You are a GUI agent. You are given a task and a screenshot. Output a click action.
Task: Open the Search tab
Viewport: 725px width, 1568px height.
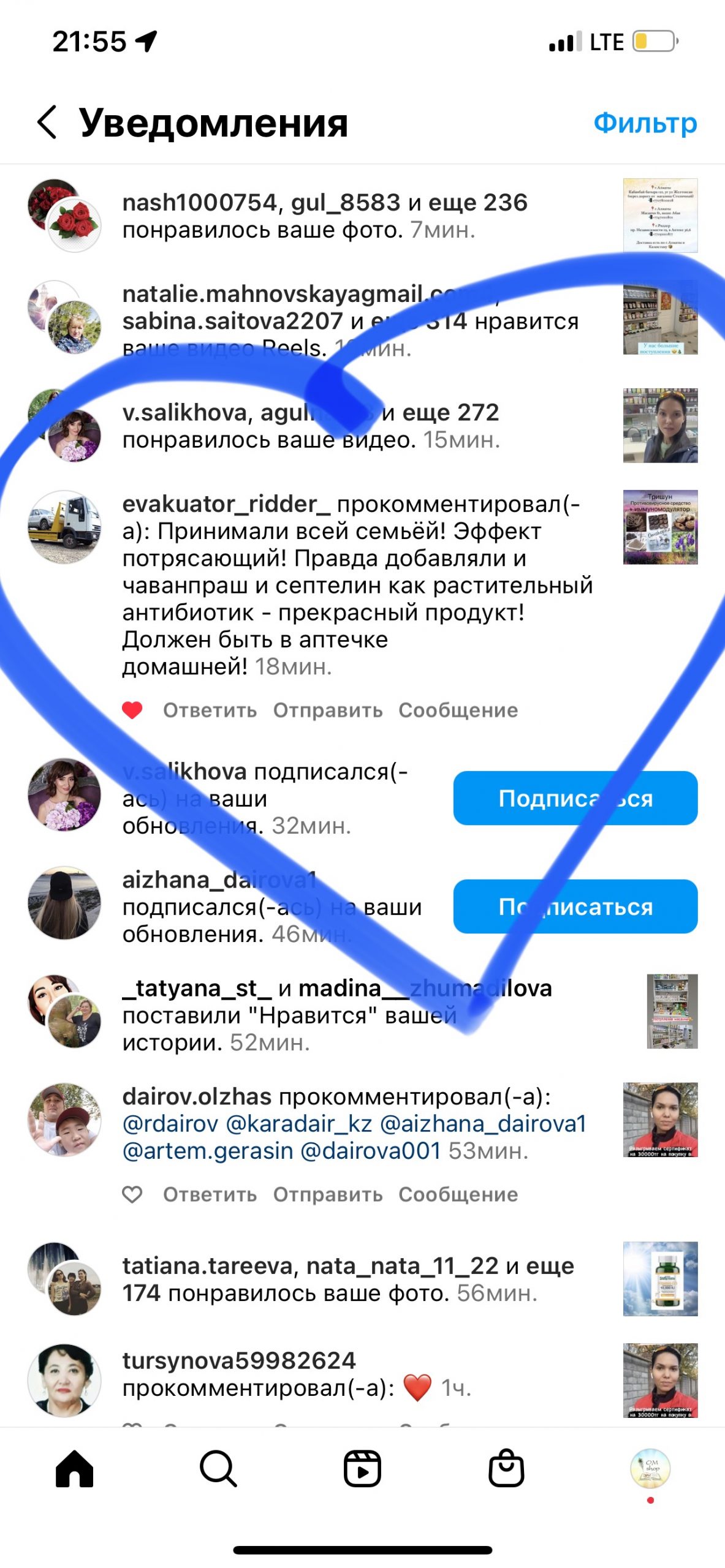pyautogui.click(x=218, y=1468)
